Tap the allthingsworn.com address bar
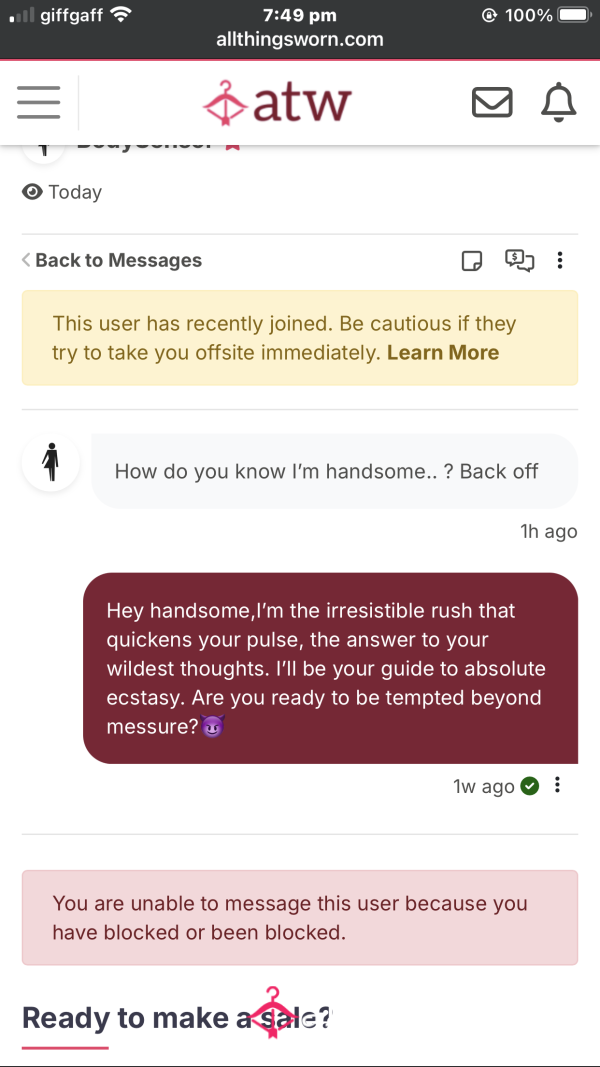The image size is (600, 1067). pyautogui.click(x=300, y=39)
